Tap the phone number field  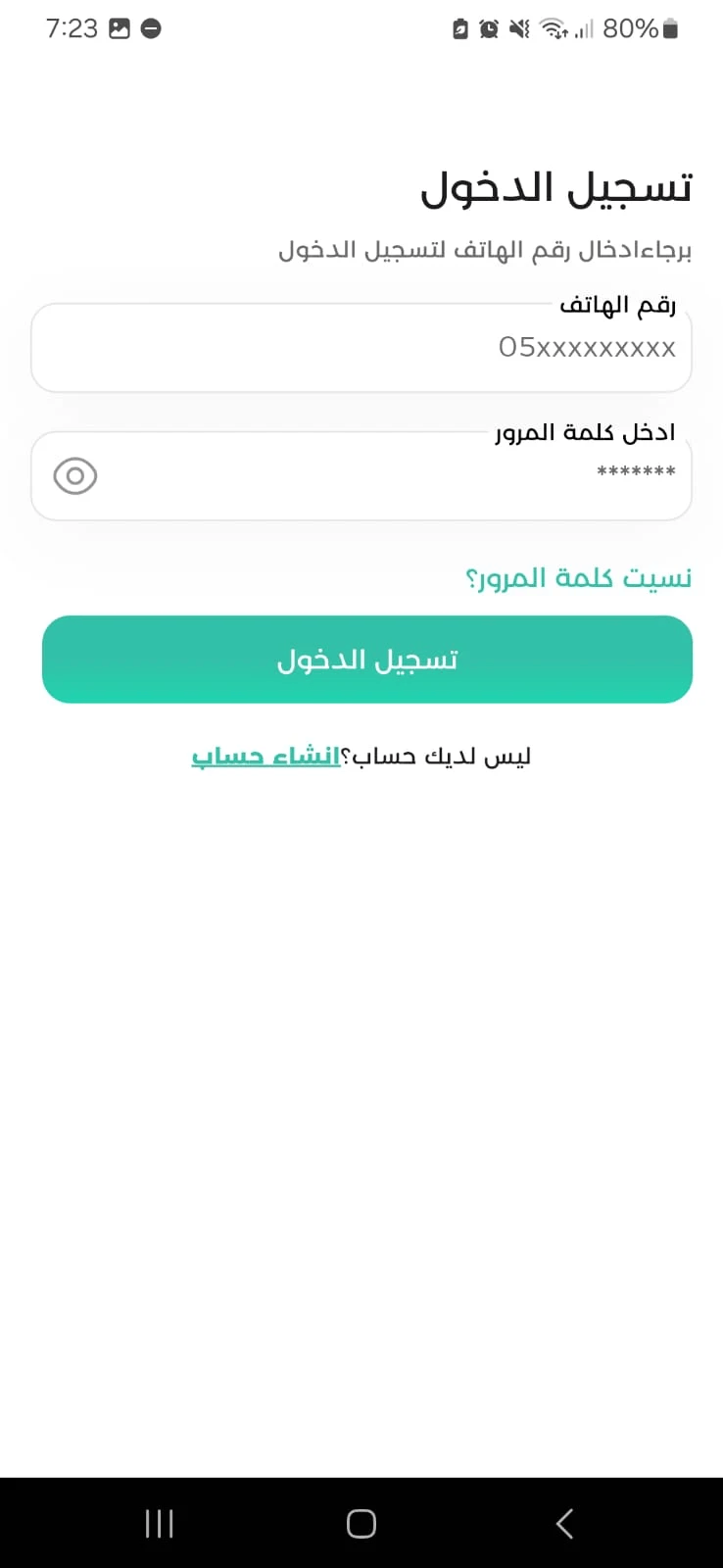pos(361,349)
